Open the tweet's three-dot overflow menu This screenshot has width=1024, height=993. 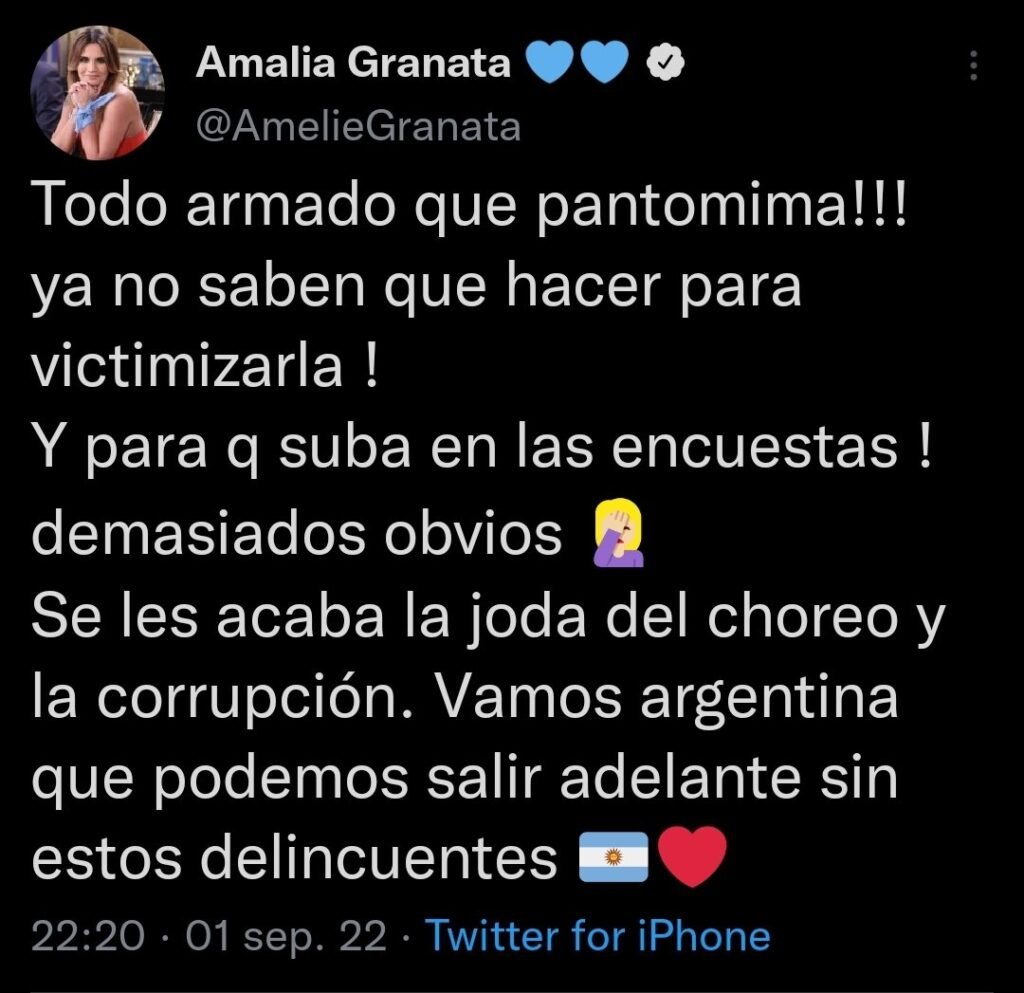coord(975,67)
